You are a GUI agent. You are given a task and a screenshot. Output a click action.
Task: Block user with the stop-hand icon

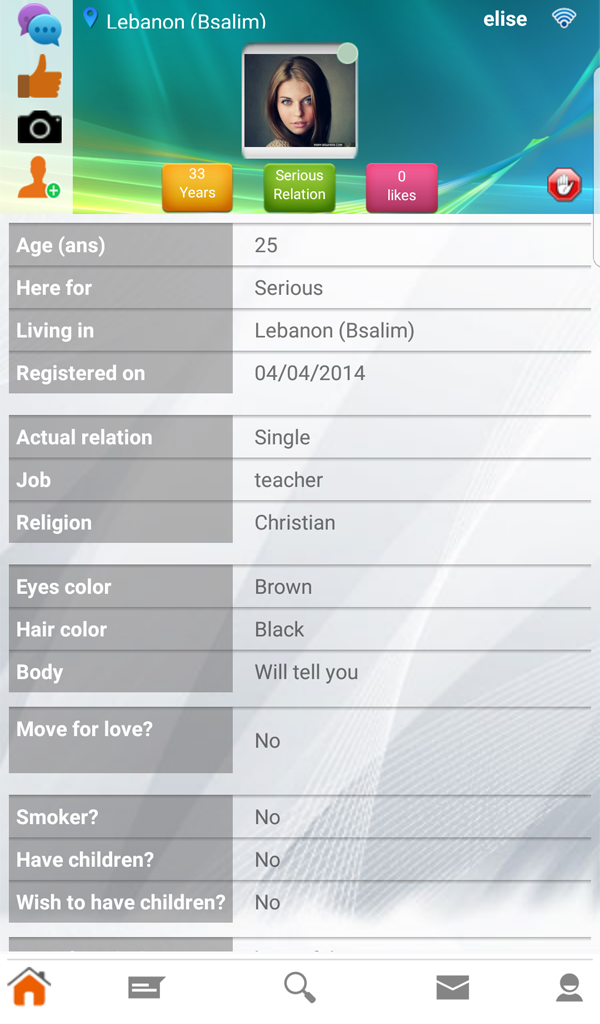click(564, 185)
